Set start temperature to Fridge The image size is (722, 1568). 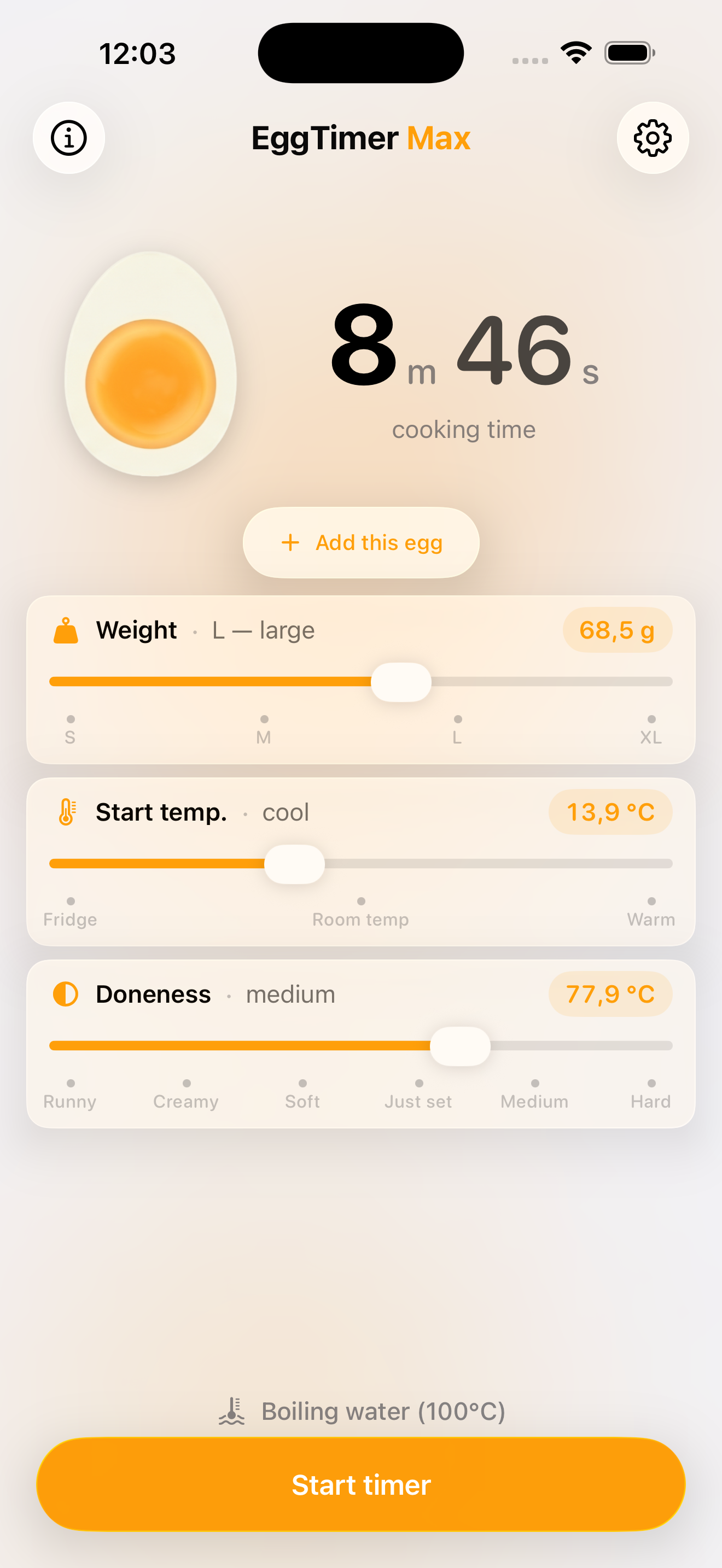pos(70,912)
